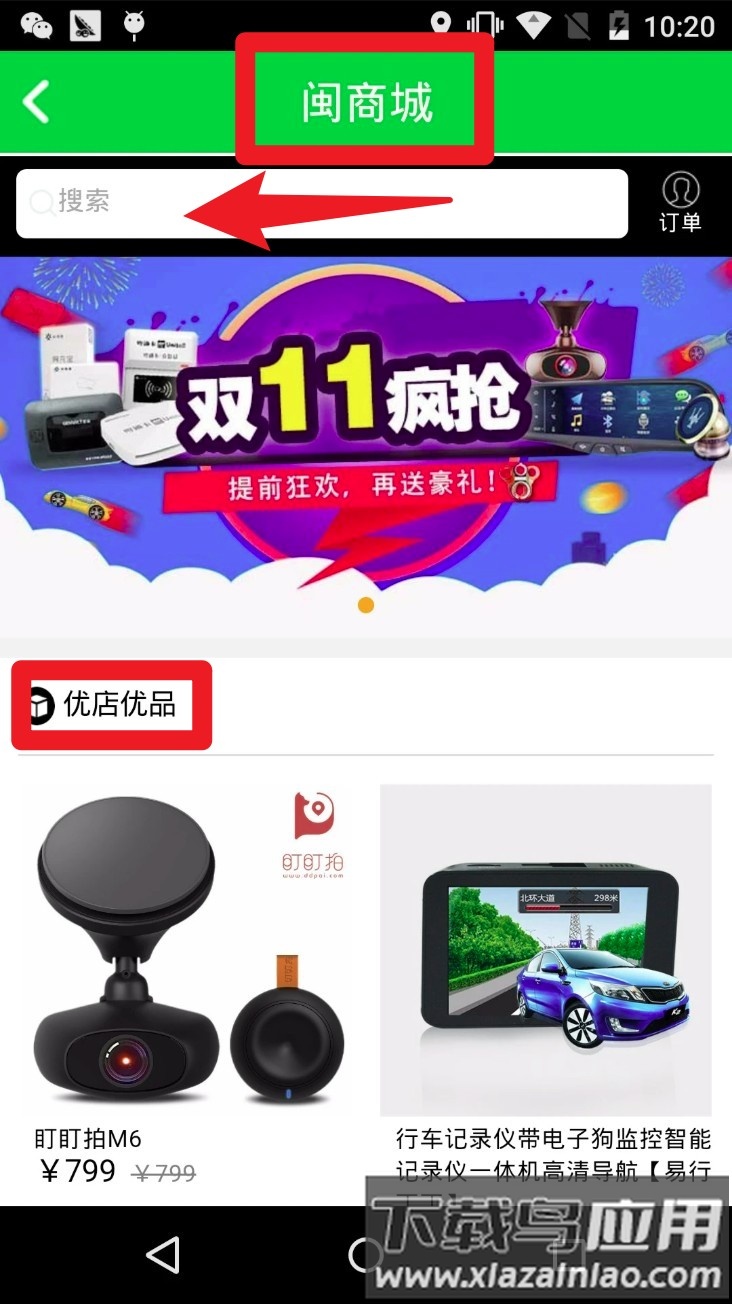Go back using the top-left arrow
Viewport: 732px width, 1304px height.
click(36, 102)
